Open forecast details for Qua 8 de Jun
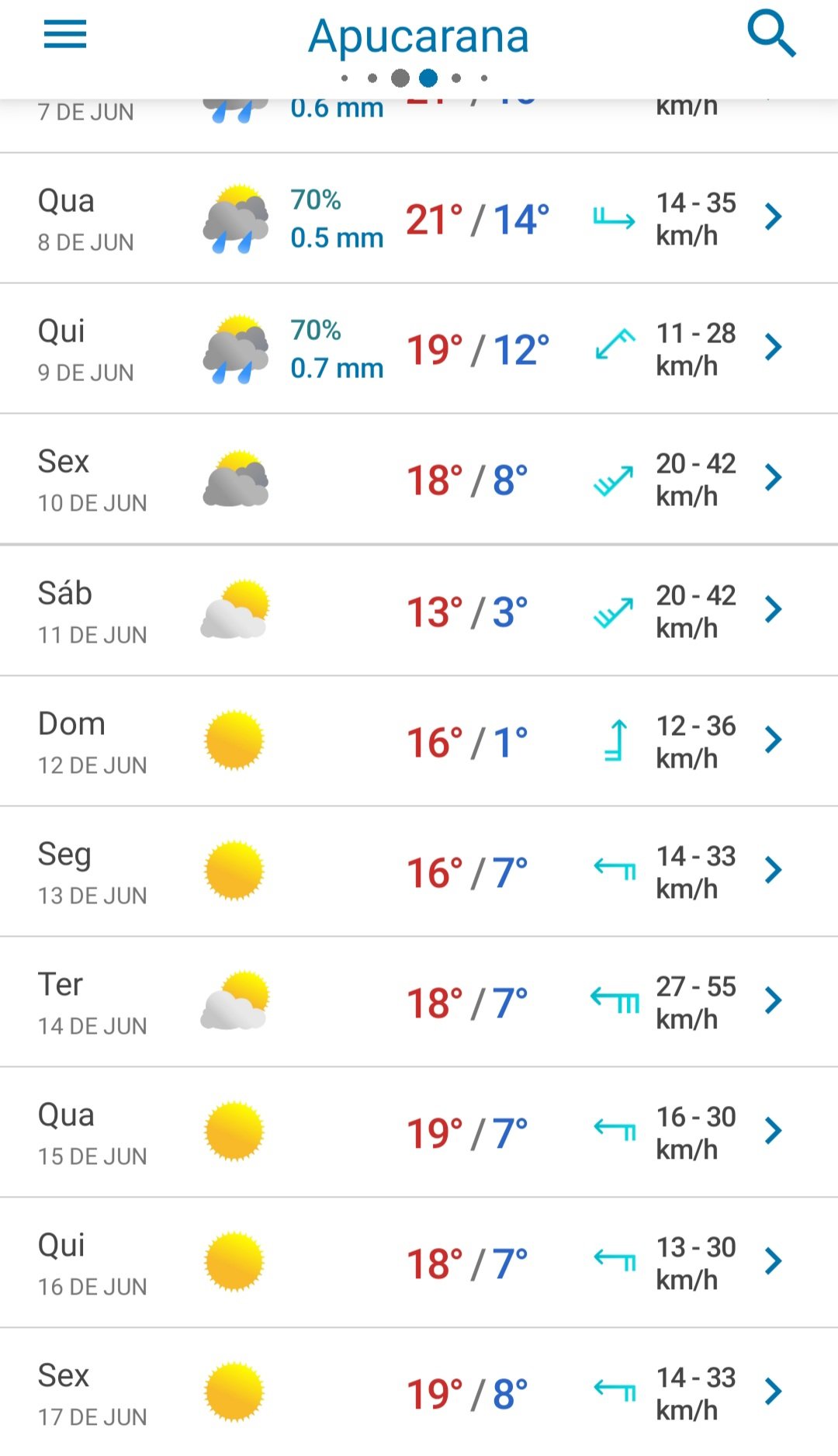The width and height of the screenshot is (838, 1456). [419, 218]
